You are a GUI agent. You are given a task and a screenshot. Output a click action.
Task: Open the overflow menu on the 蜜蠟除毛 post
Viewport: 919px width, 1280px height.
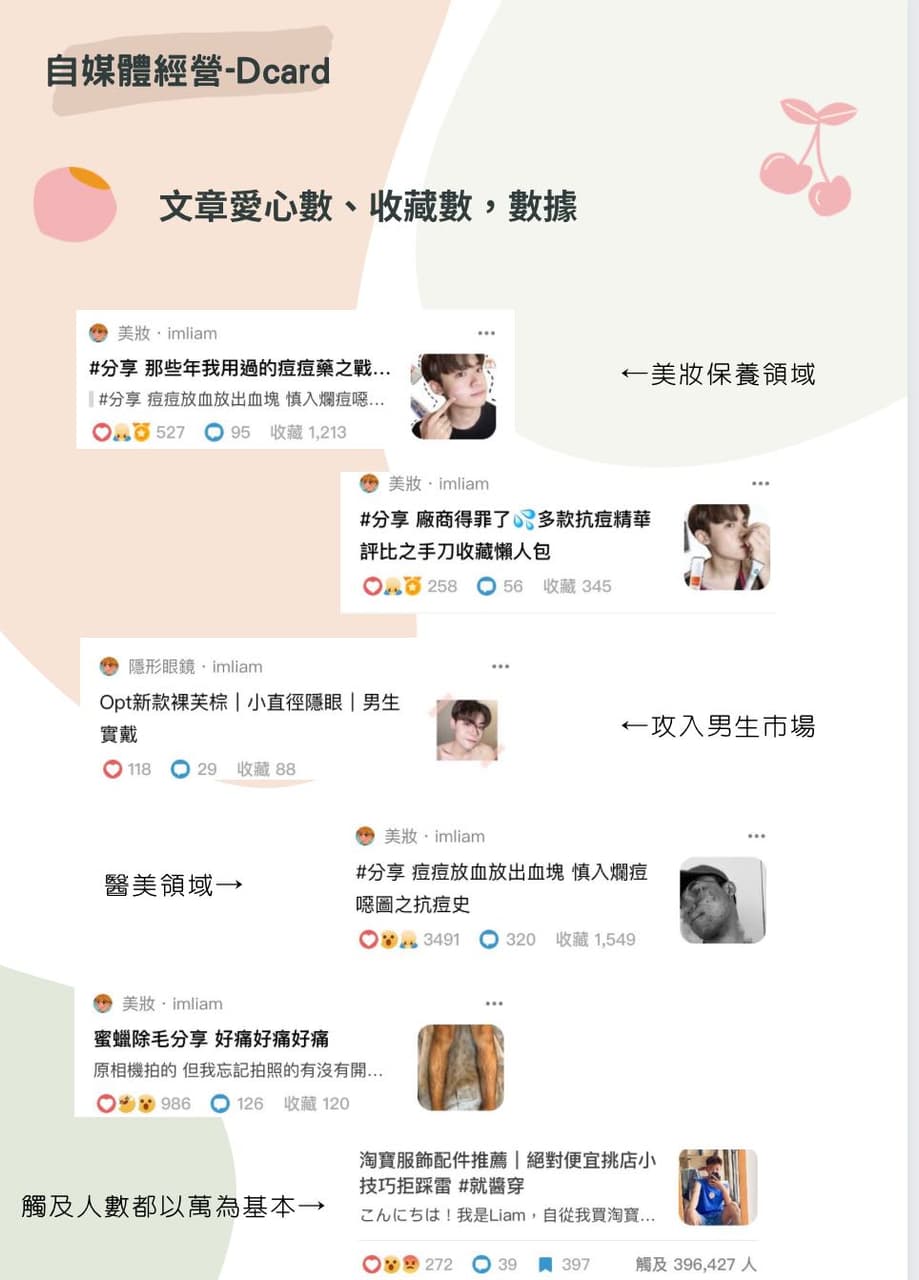point(494,1002)
